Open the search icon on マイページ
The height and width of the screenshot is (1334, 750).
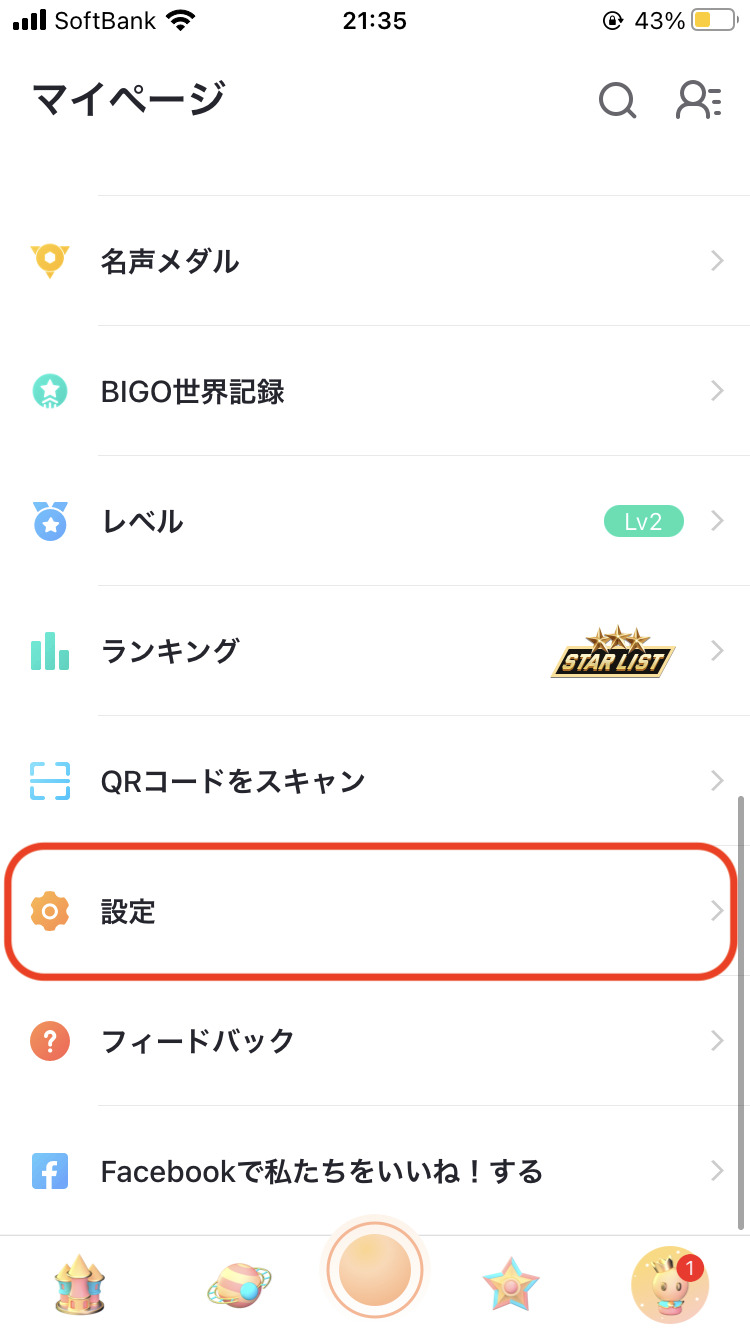617,100
